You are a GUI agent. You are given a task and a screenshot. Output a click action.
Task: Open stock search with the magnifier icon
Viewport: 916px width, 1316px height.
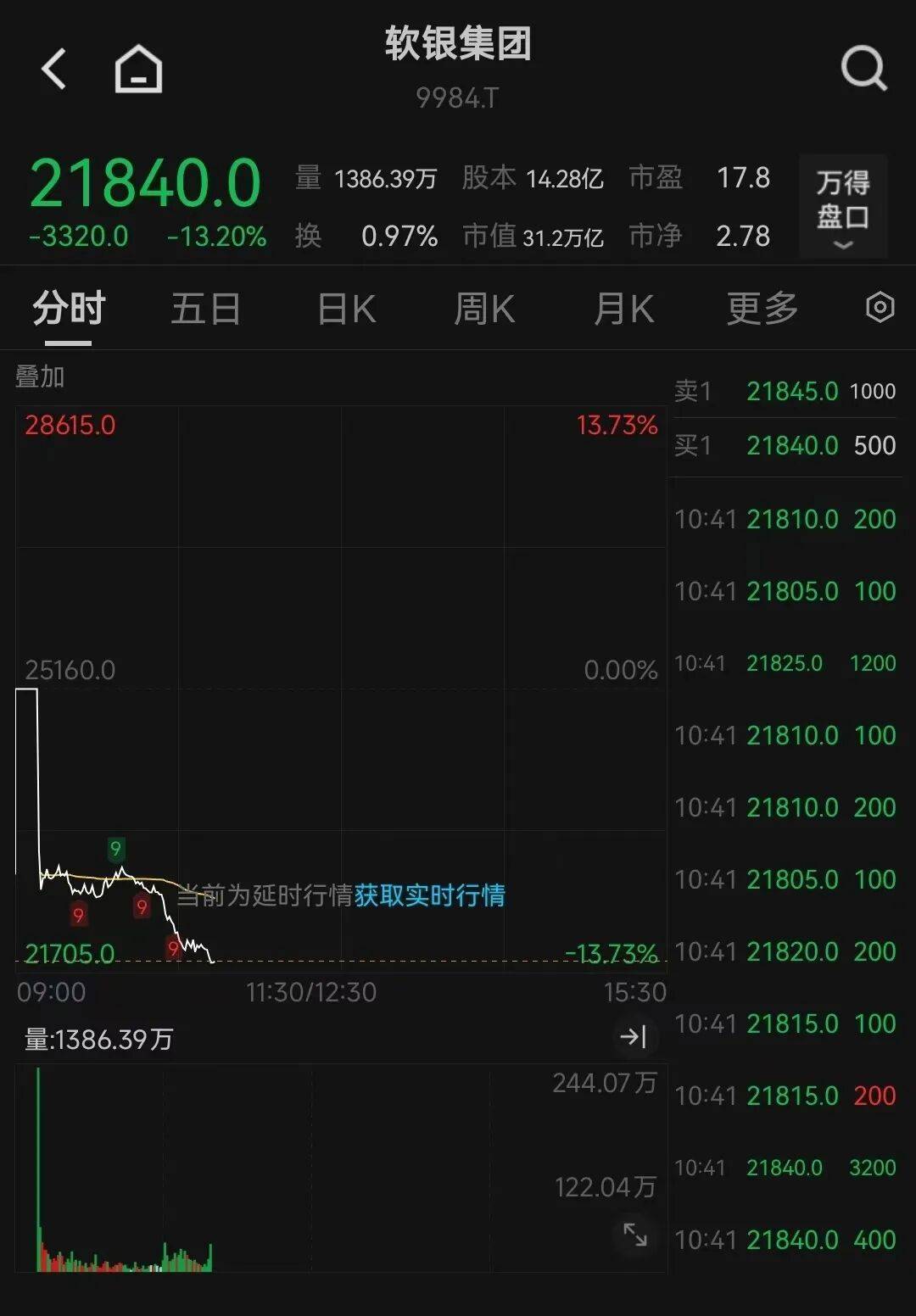863,68
